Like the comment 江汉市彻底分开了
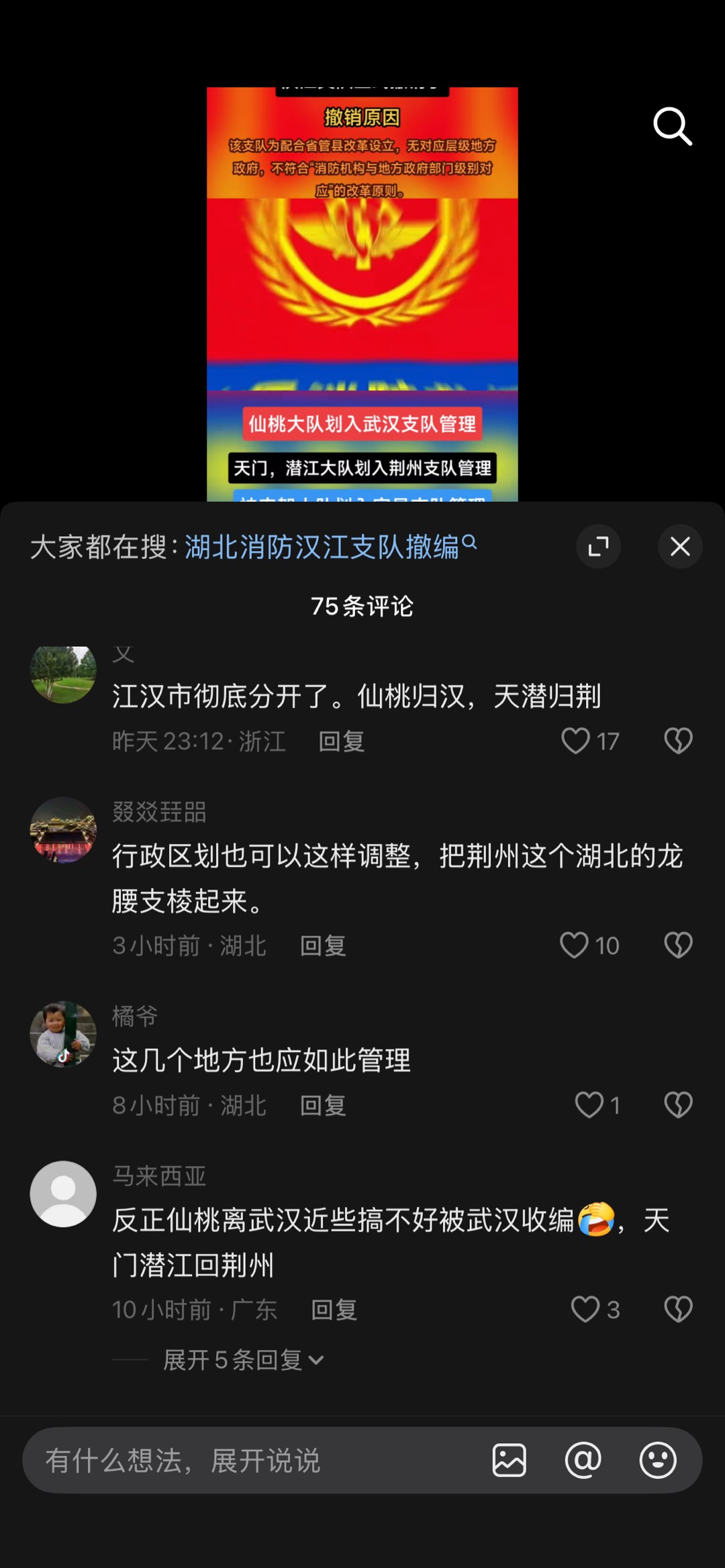725x1568 pixels. click(x=576, y=741)
